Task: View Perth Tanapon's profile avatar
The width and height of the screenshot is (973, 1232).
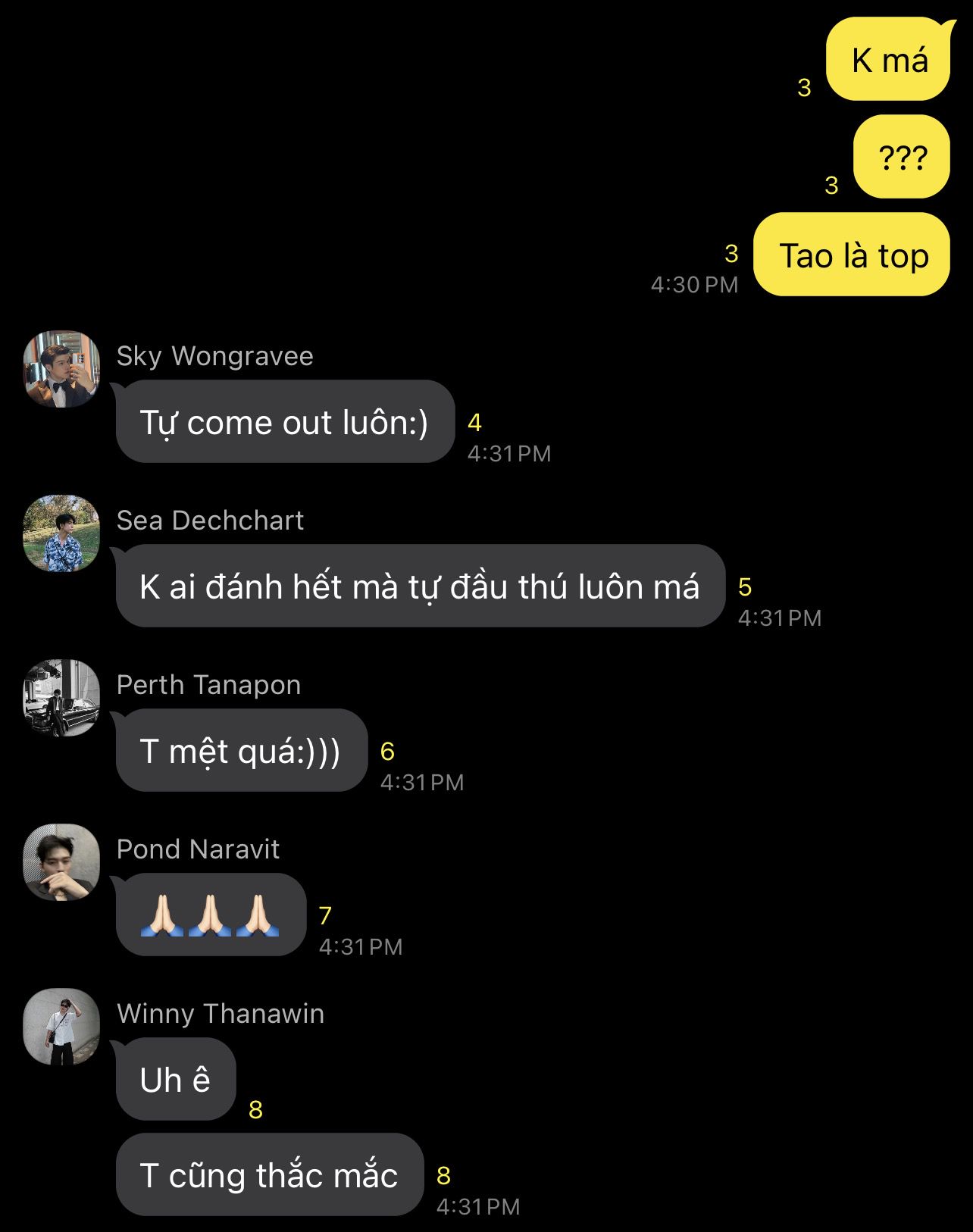Action: [61, 698]
